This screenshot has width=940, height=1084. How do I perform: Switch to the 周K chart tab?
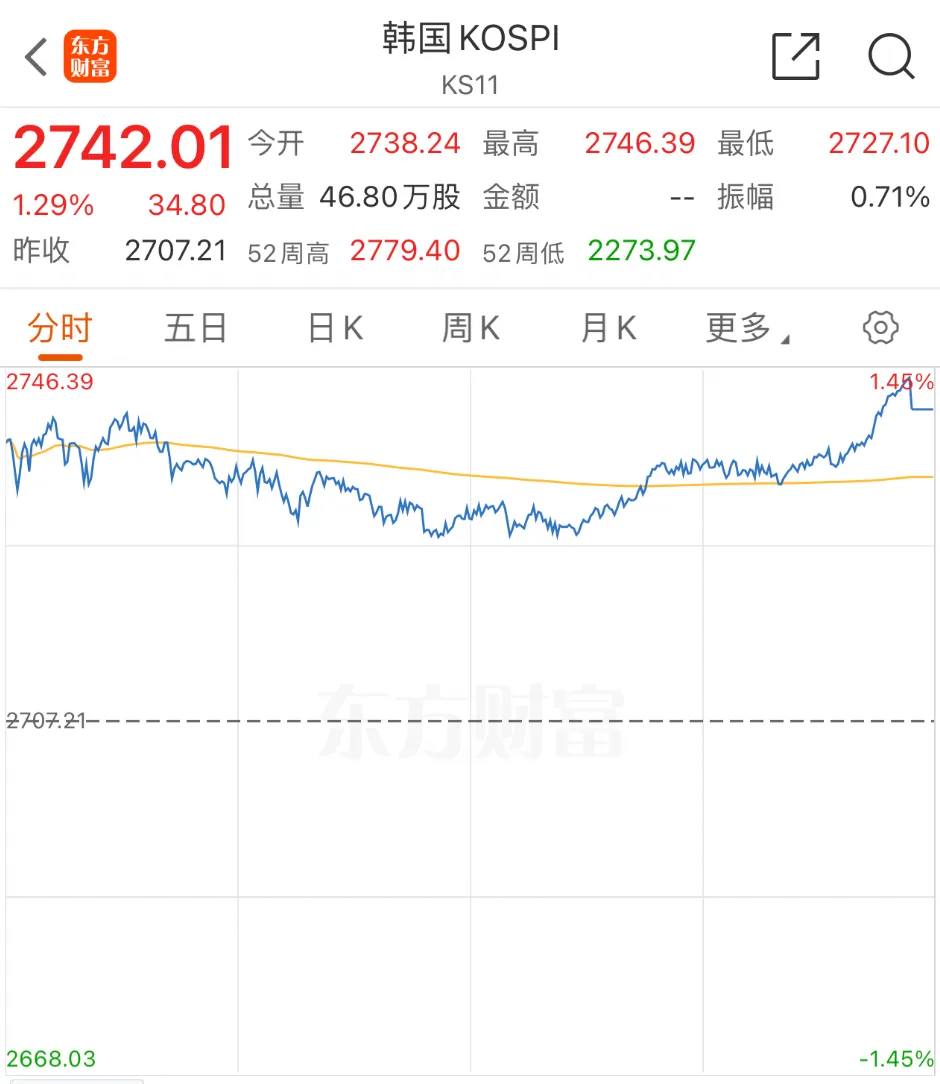tap(471, 328)
